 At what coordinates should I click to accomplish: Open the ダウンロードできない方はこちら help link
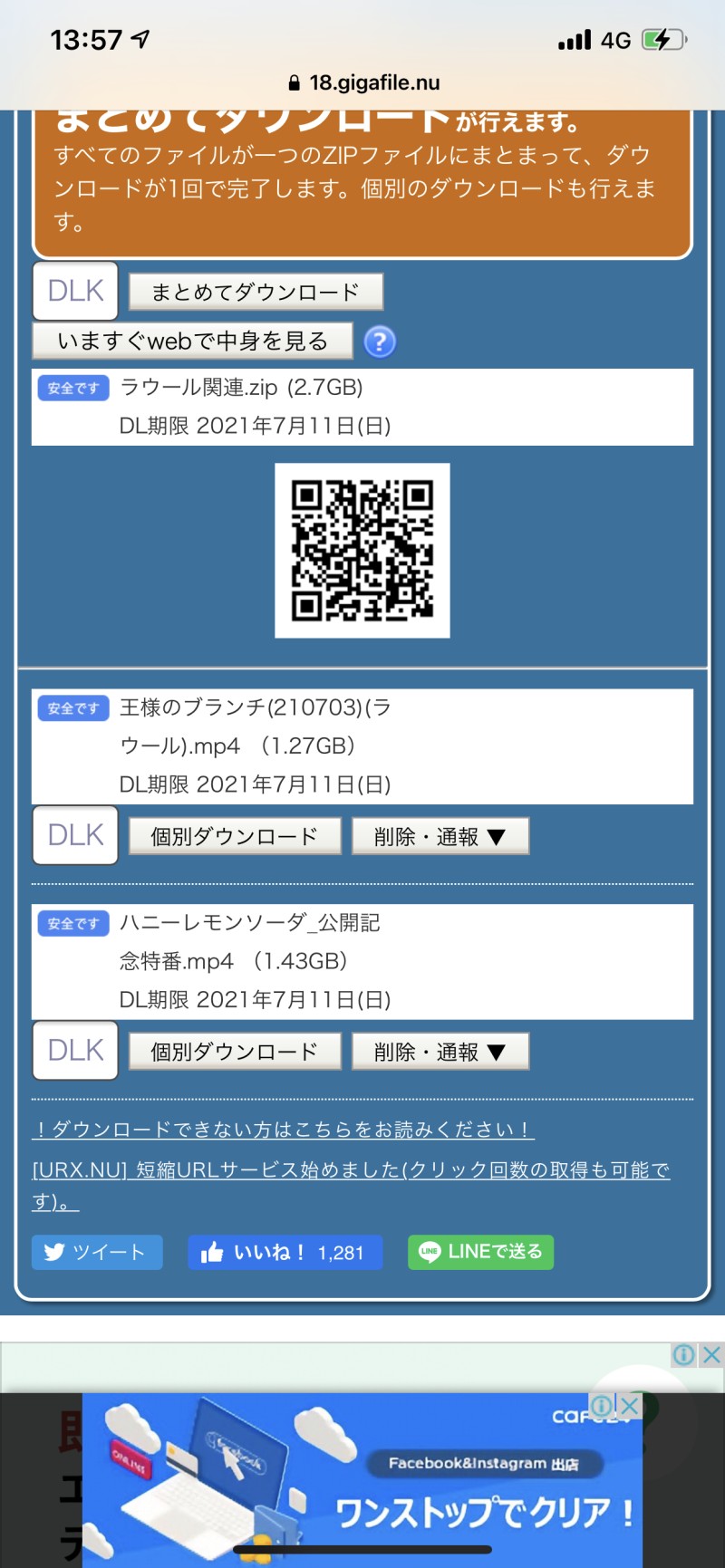(x=283, y=1129)
